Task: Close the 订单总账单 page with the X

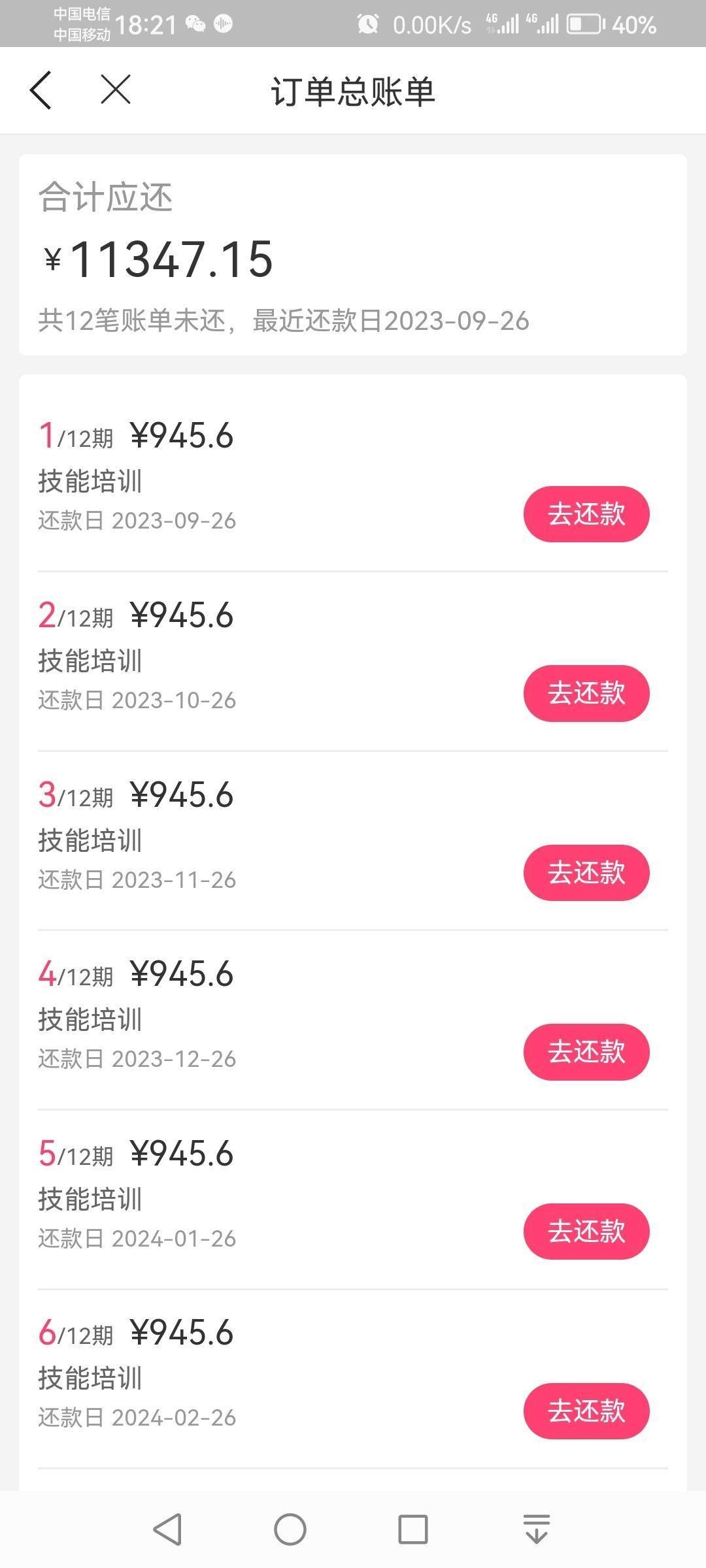Action: 116,90
